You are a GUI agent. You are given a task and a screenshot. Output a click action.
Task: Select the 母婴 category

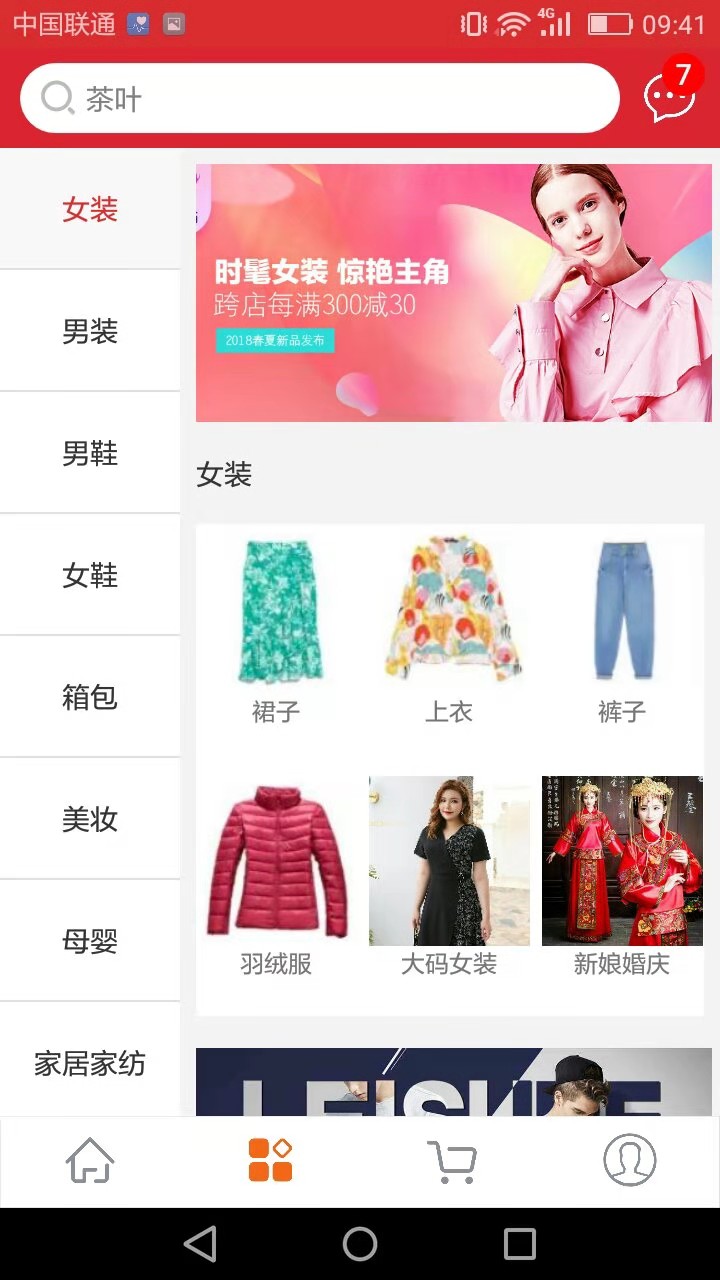[90, 941]
